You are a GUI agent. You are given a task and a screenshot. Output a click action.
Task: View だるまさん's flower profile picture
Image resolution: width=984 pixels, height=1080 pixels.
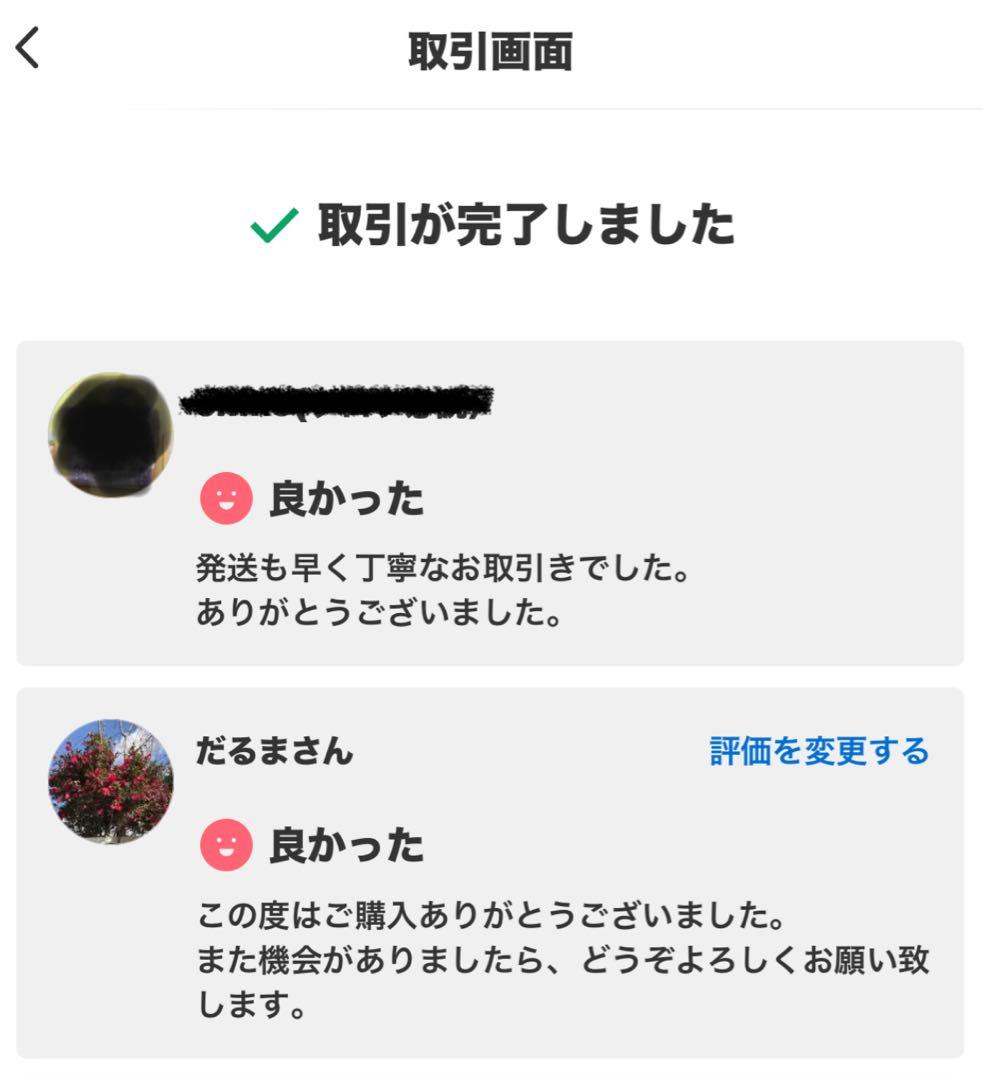coord(108,782)
